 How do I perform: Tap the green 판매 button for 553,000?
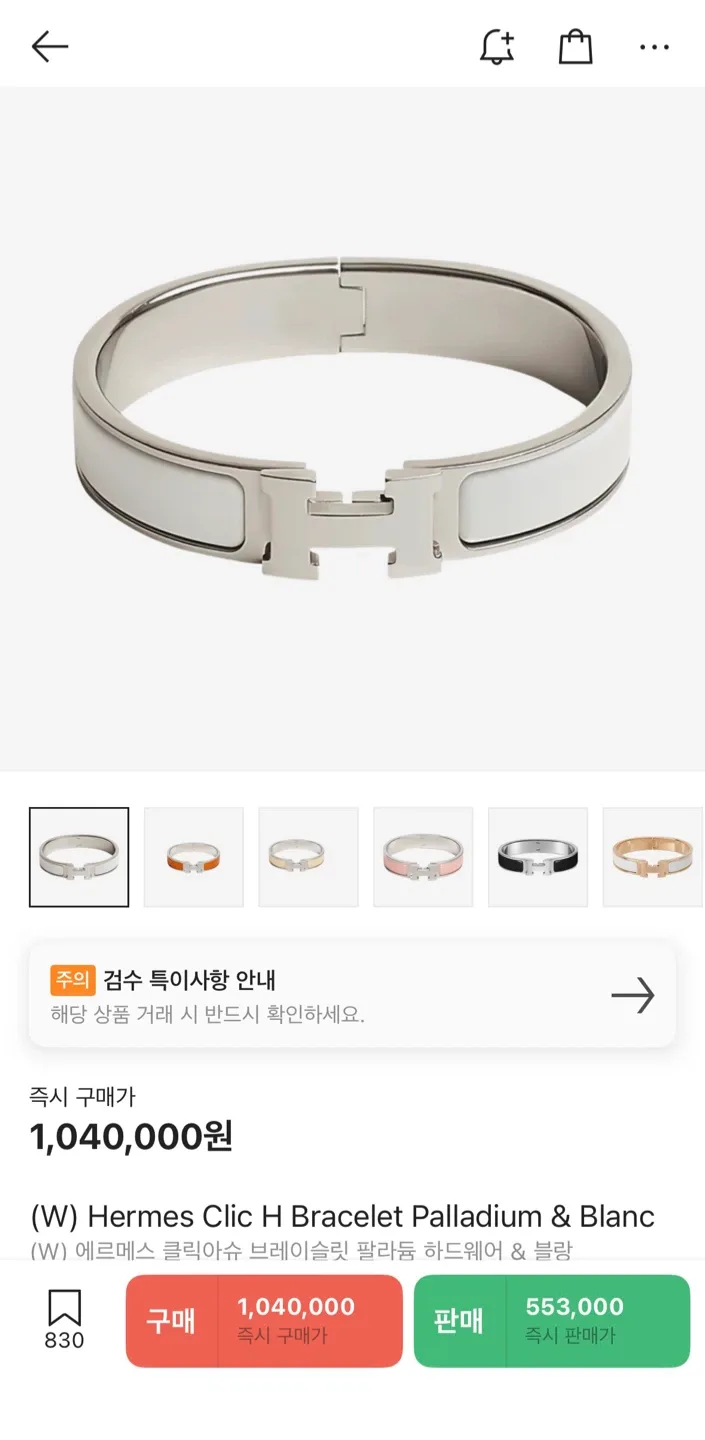(552, 1320)
